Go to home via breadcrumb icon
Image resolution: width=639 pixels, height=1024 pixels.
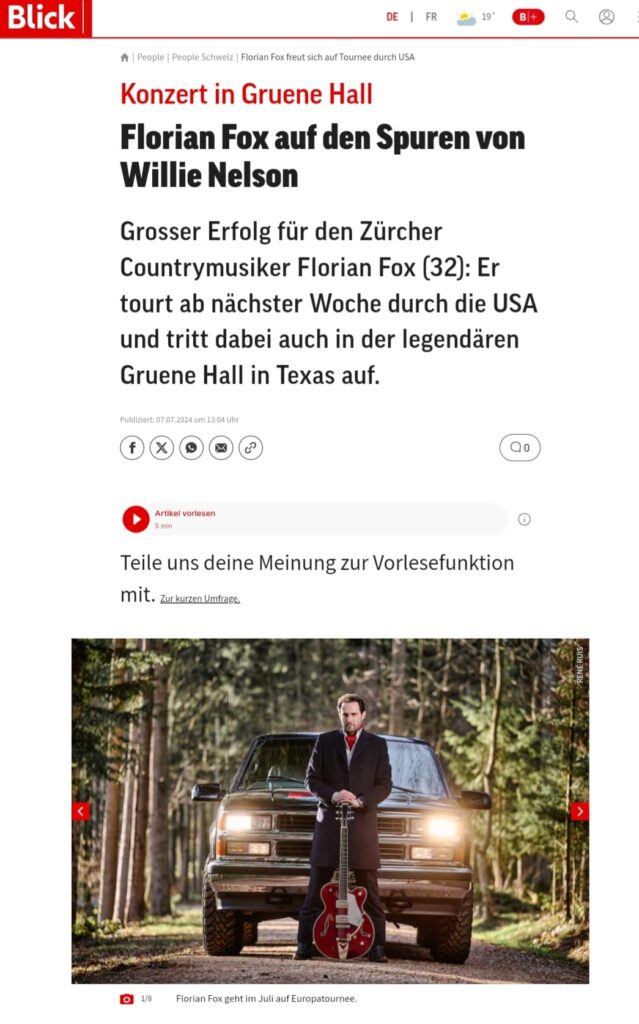124,58
